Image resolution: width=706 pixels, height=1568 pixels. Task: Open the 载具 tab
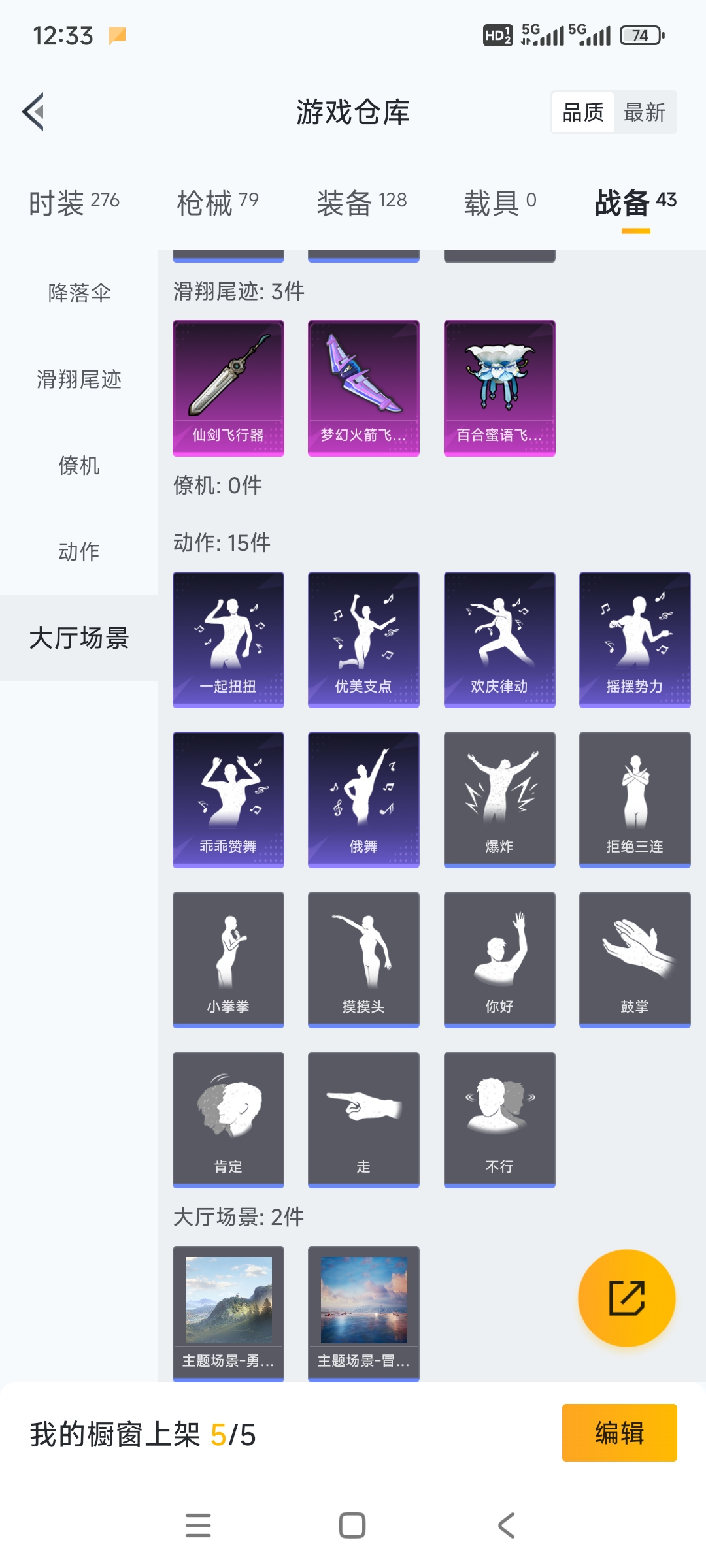pyautogui.click(x=500, y=203)
